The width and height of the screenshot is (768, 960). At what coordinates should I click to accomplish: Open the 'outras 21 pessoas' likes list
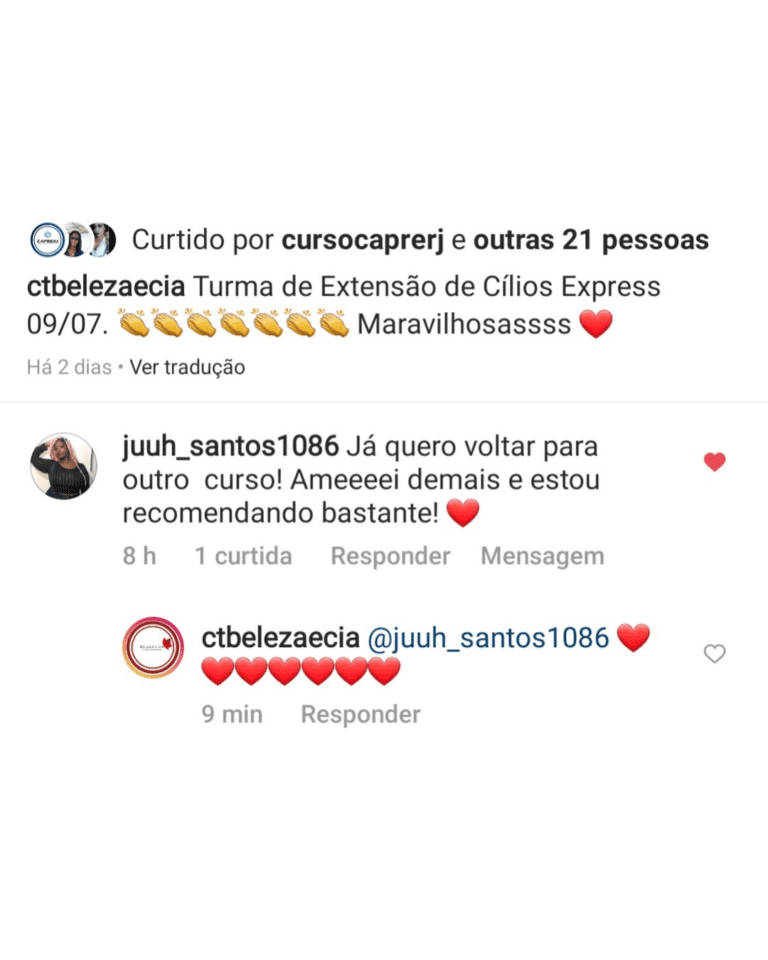tap(590, 241)
